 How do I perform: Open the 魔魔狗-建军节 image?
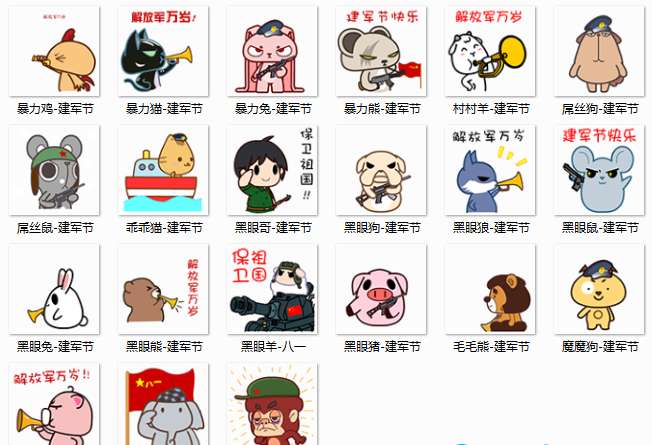click(599, 289)
